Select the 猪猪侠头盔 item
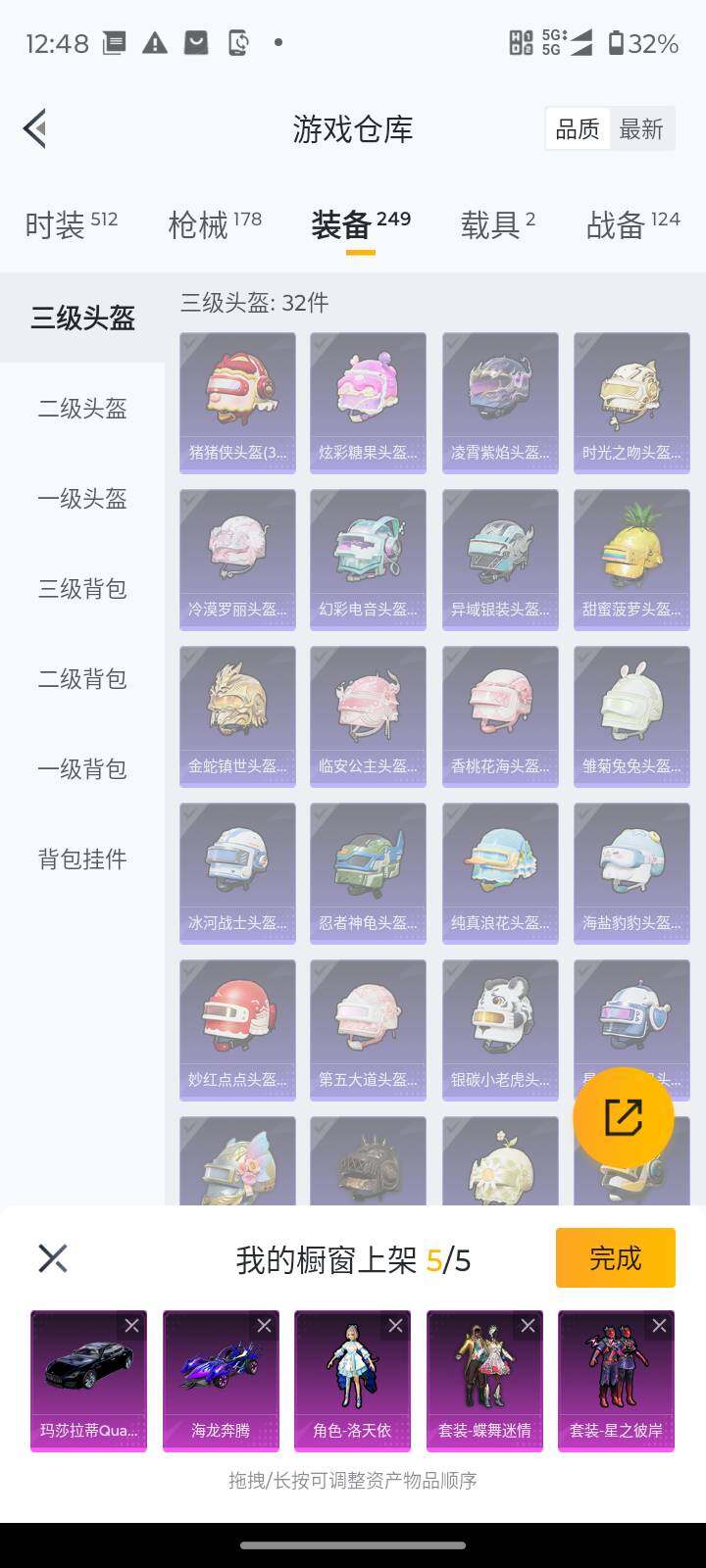 click(x=236, y=402)
